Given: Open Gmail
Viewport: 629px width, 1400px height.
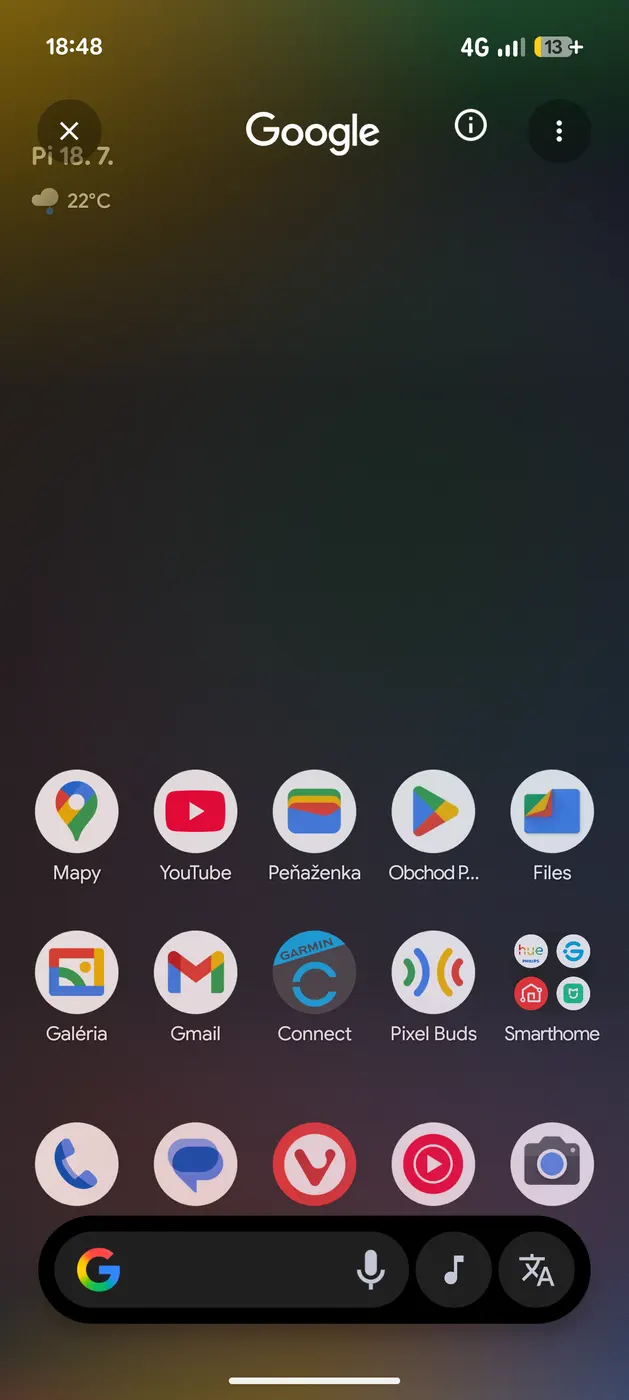Looking at the screenshot, I should 196,972.
